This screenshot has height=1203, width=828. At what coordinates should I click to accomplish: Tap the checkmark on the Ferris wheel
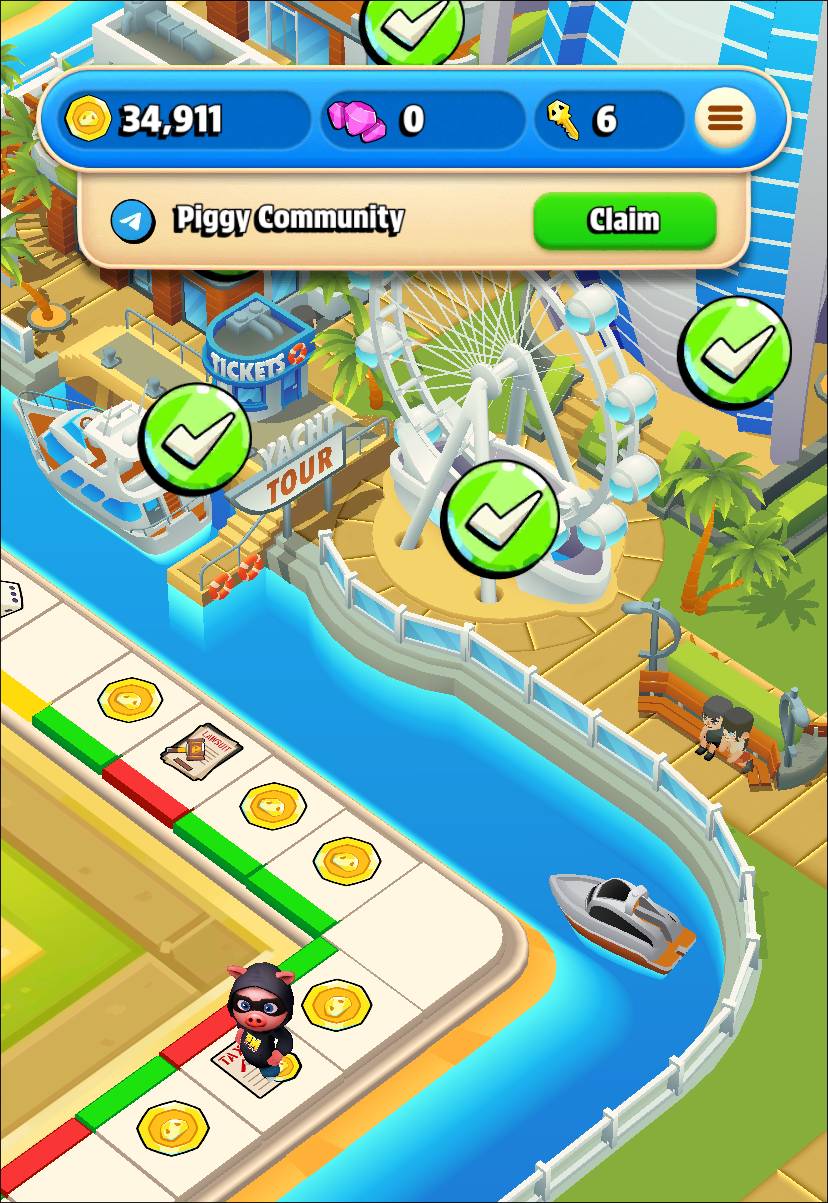click(x=499, y=519)
